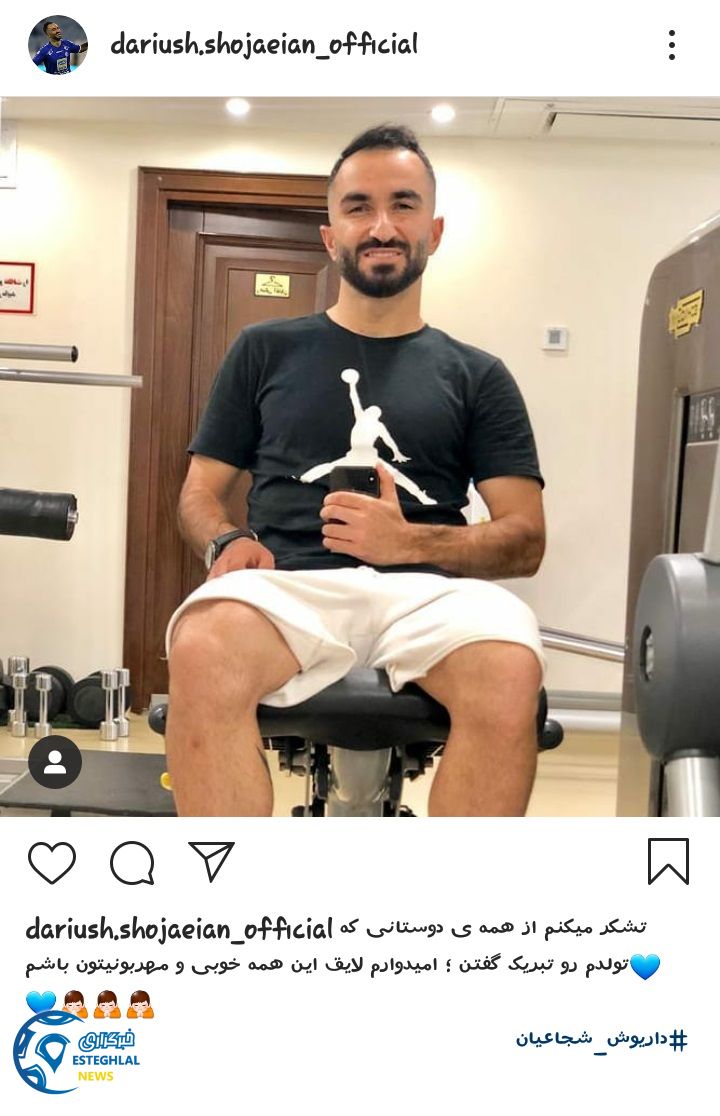The height and width of the screenshot is (1116, 720).
Task: Open the #داریوش_شجاعیان hashtag
Action: coord(602,1038)
